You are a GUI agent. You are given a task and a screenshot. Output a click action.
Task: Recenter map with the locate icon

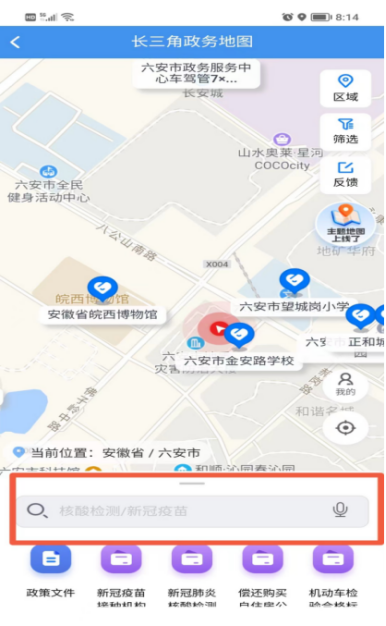[345, 428]
